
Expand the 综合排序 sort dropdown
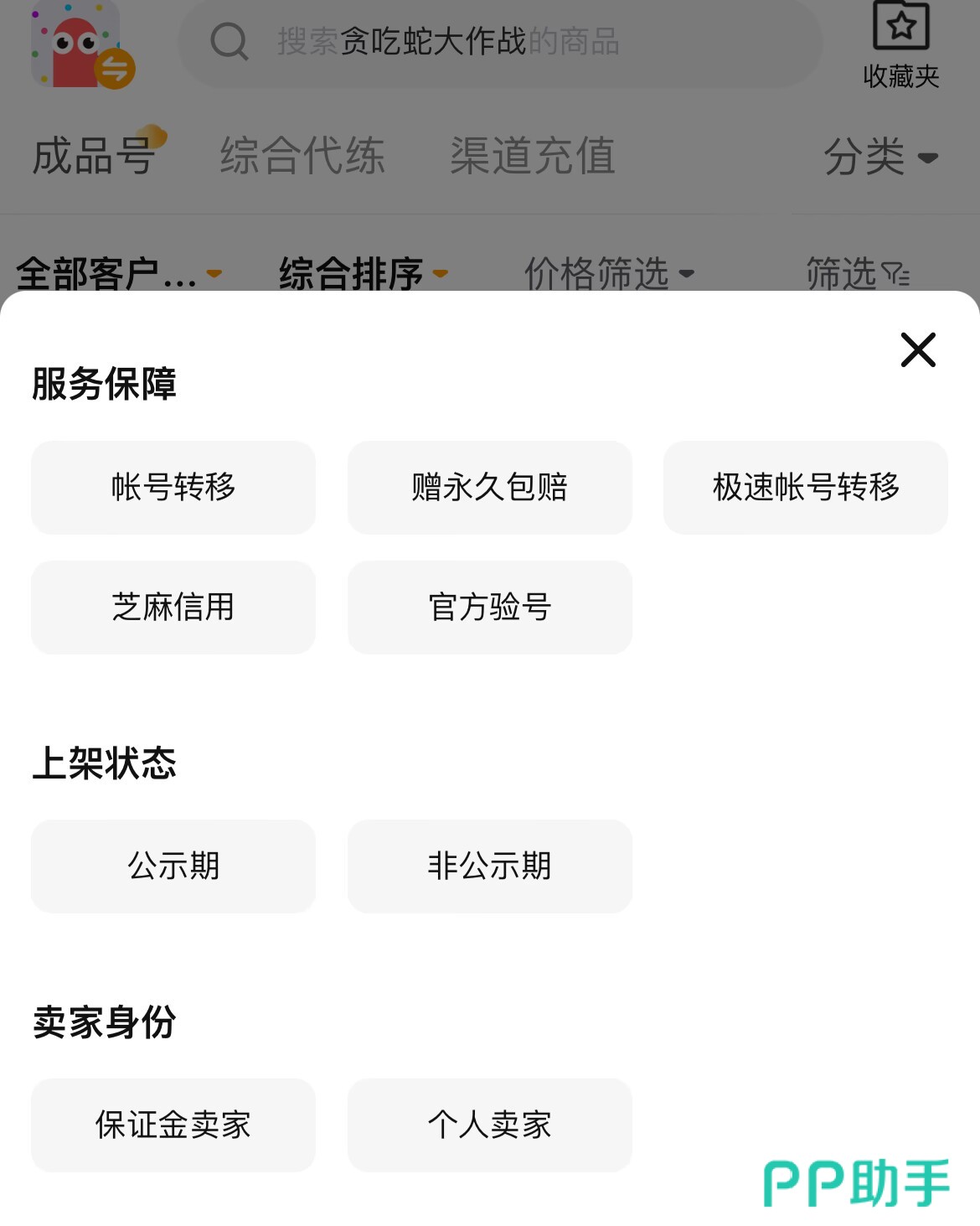coord(363,273)
